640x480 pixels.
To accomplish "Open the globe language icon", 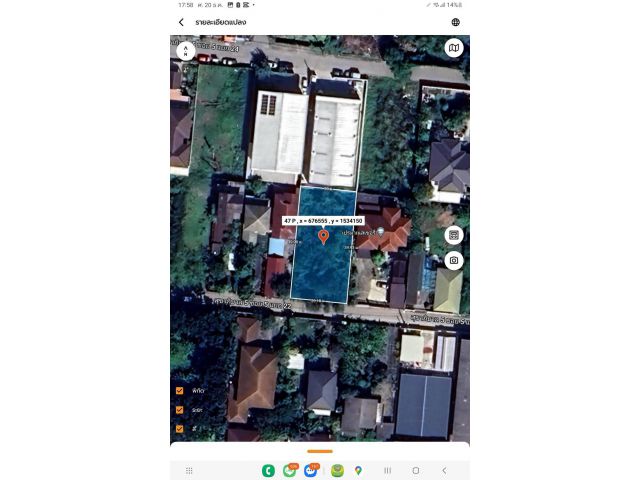I will click(456, 22).
